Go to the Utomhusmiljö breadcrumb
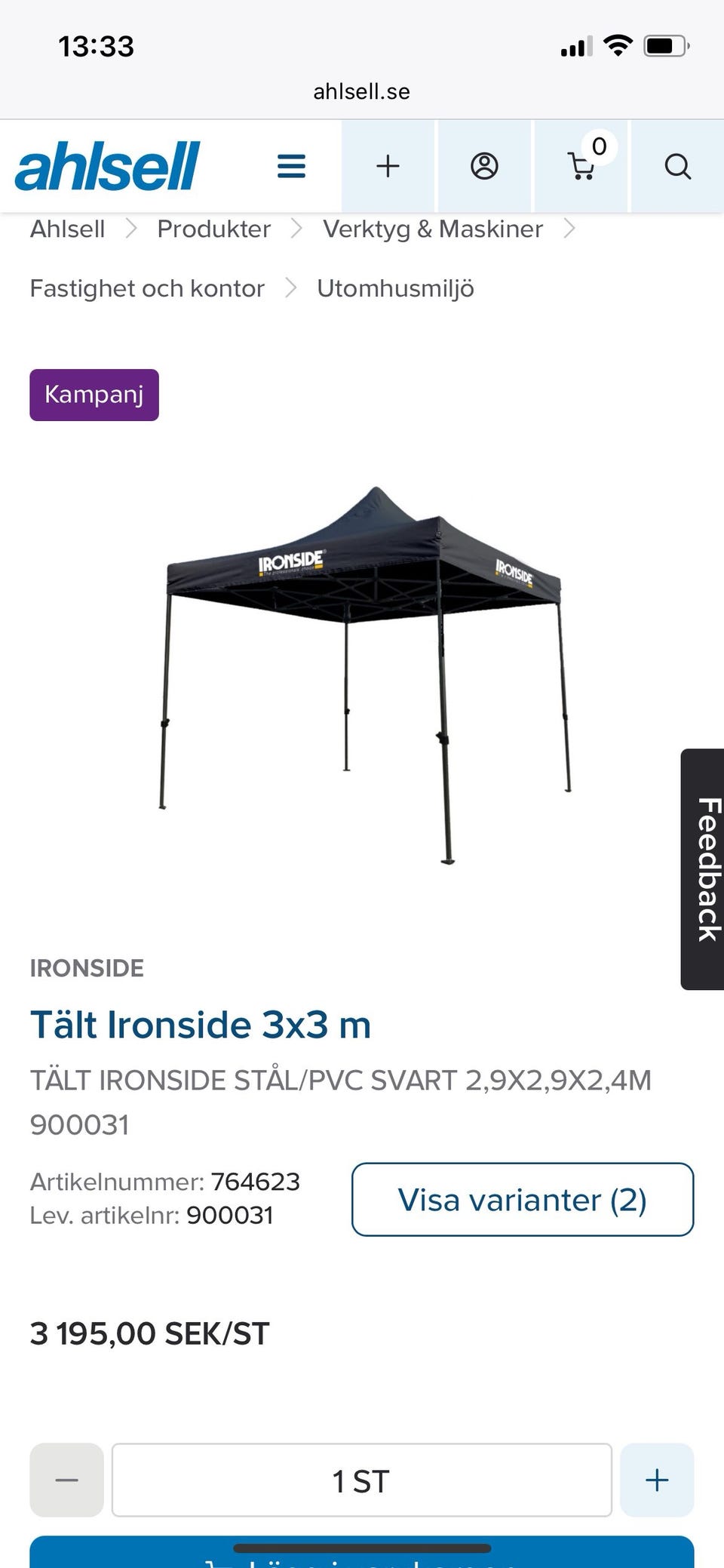This screenshot has width=724, height=1568. click(x=395, y=288)
